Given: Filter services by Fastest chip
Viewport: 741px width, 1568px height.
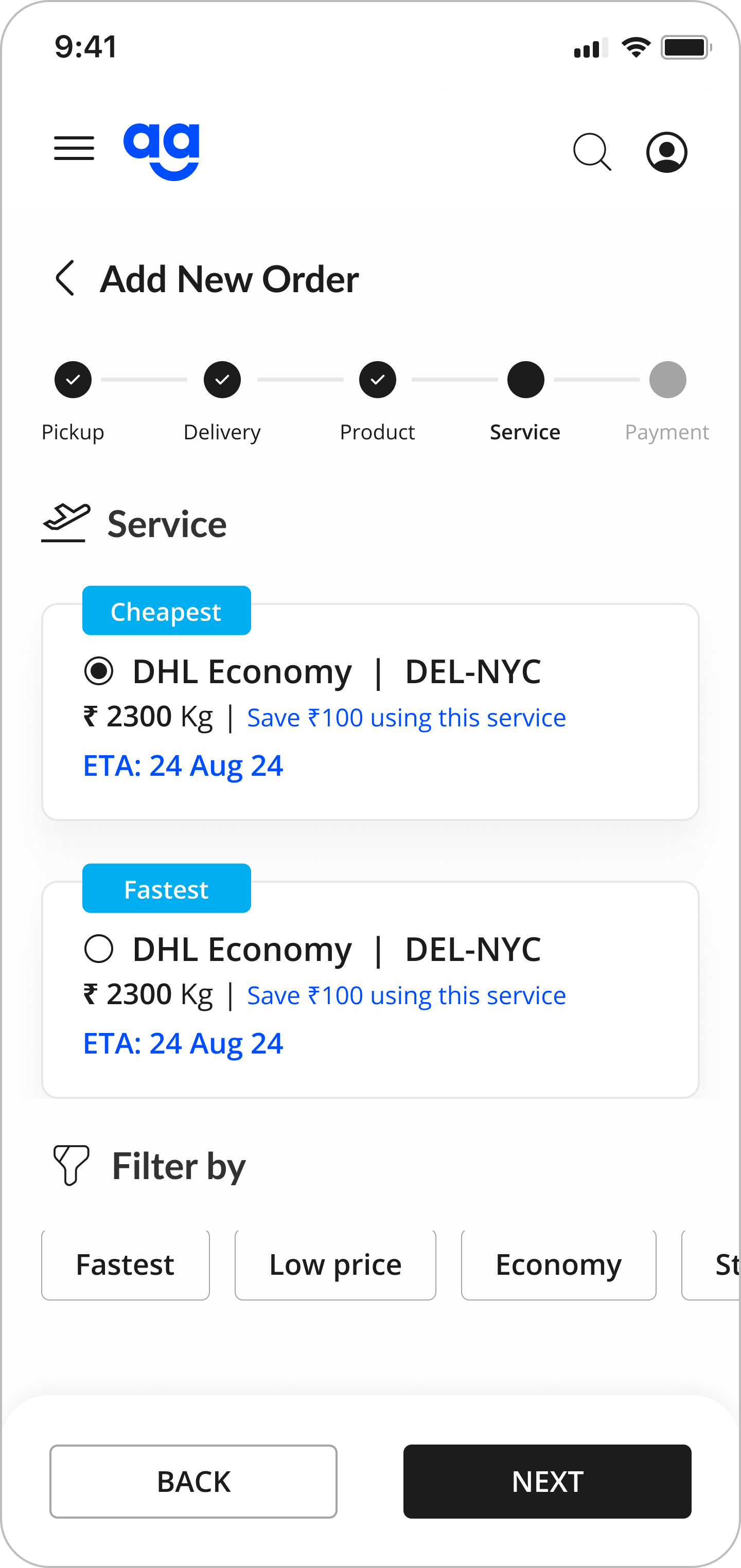Looking at the screenshot, I should pyautogui.click(x=126, y=1264).
